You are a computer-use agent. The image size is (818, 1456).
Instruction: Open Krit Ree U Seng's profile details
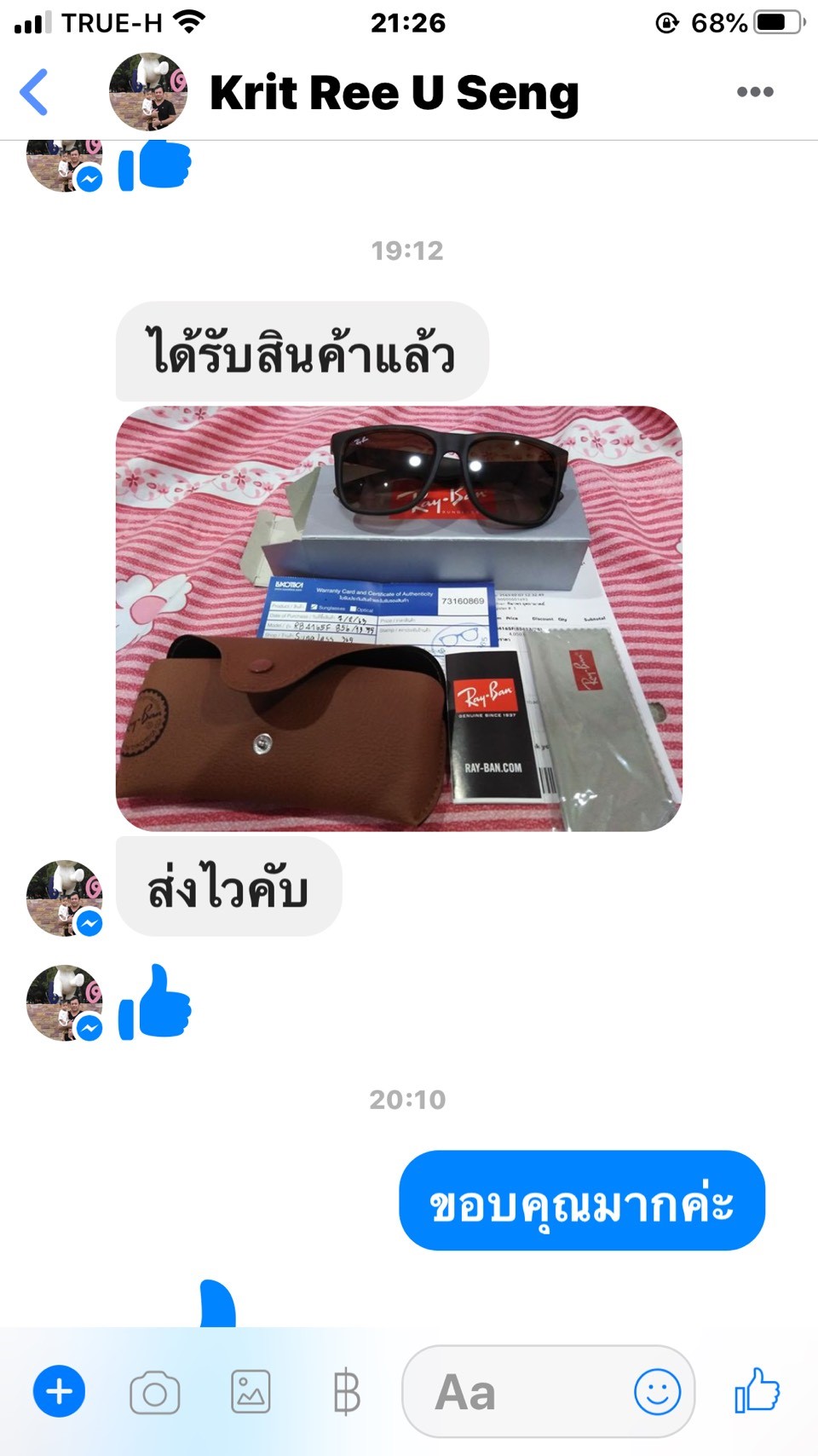392,92
